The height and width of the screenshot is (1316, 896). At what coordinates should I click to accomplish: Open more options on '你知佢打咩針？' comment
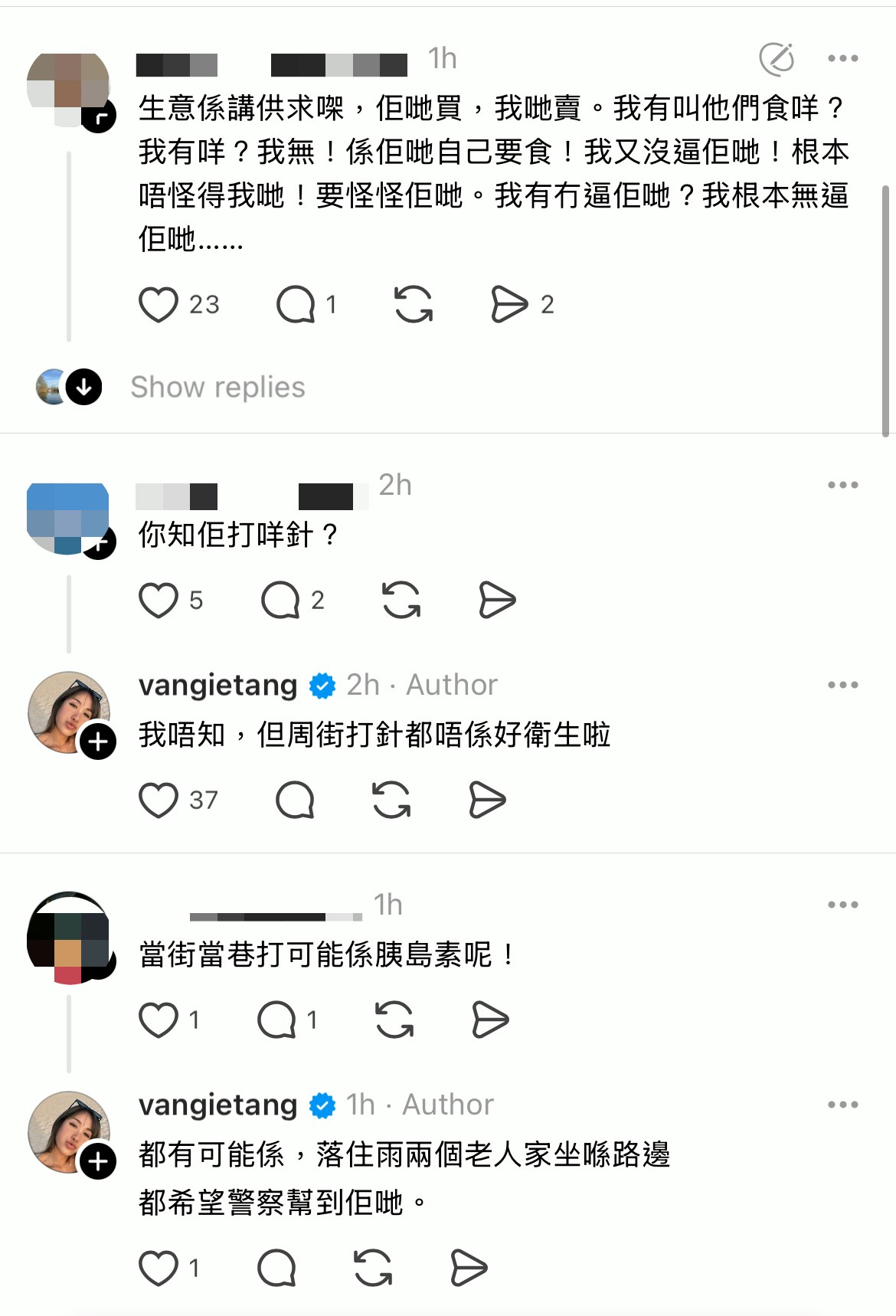842,485
